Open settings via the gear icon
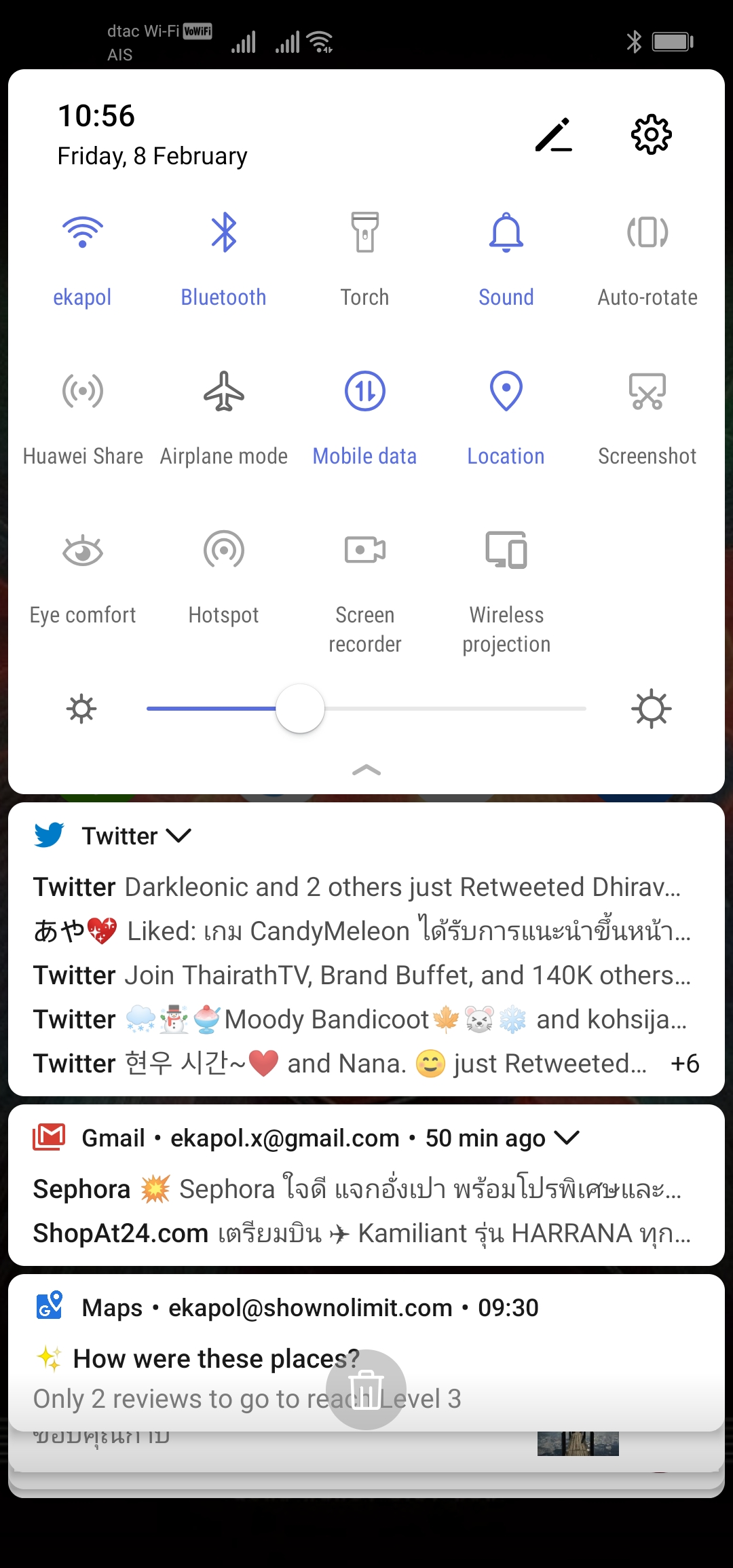The image size is (733, 1568). [651, 135]
